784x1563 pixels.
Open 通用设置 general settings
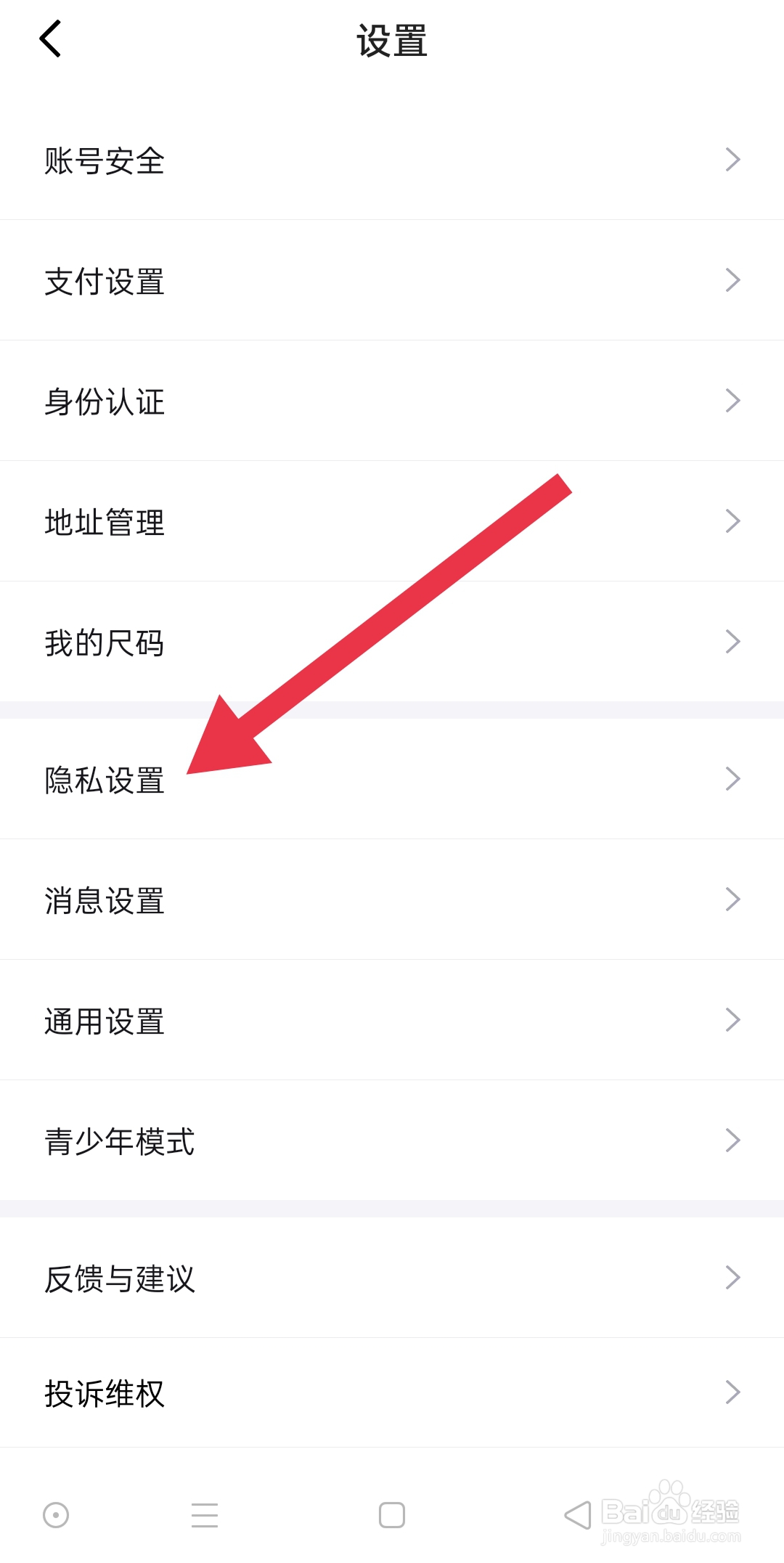coord(104,1023)
